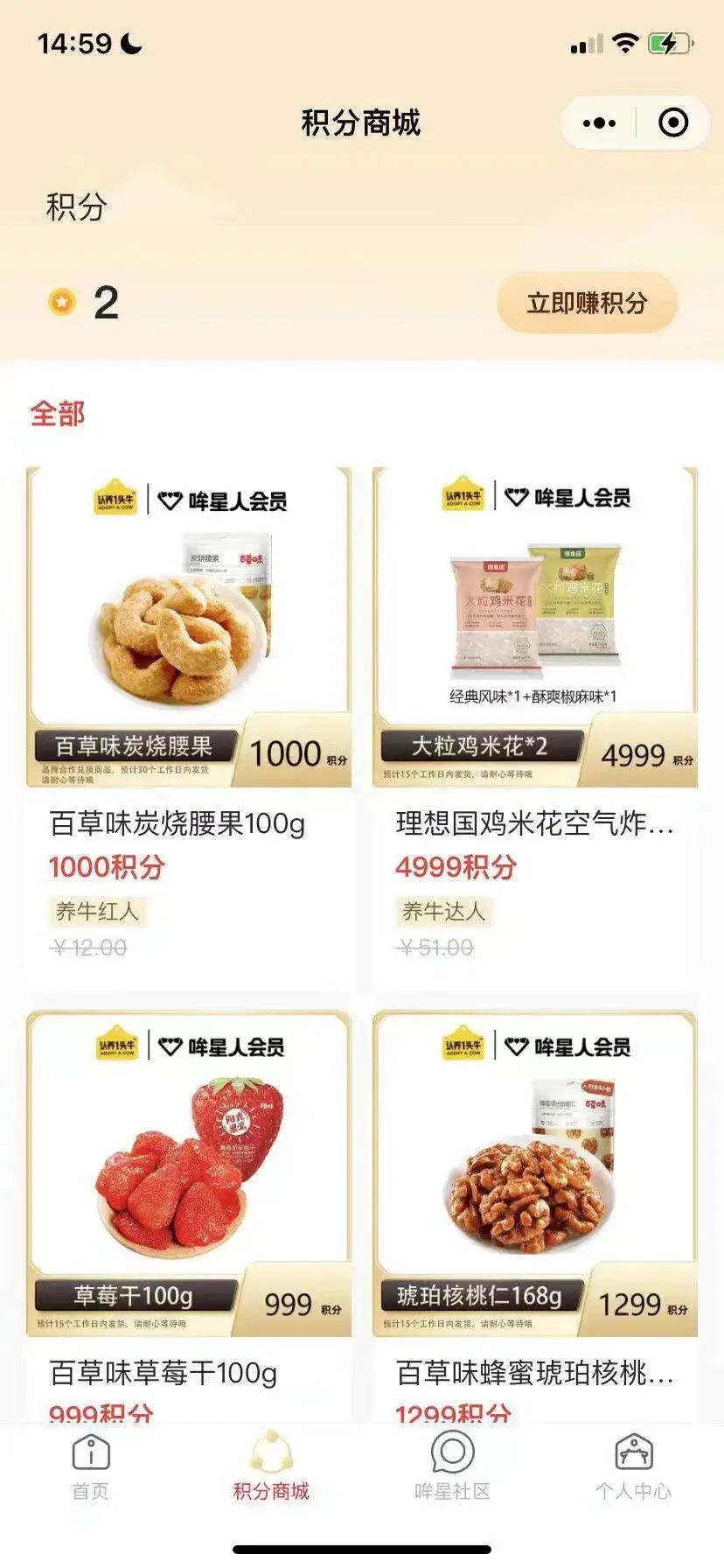Tap the 立即赚积分 button
The width and height of the screenshot is (724, 1568).
[x=587, y=303]
